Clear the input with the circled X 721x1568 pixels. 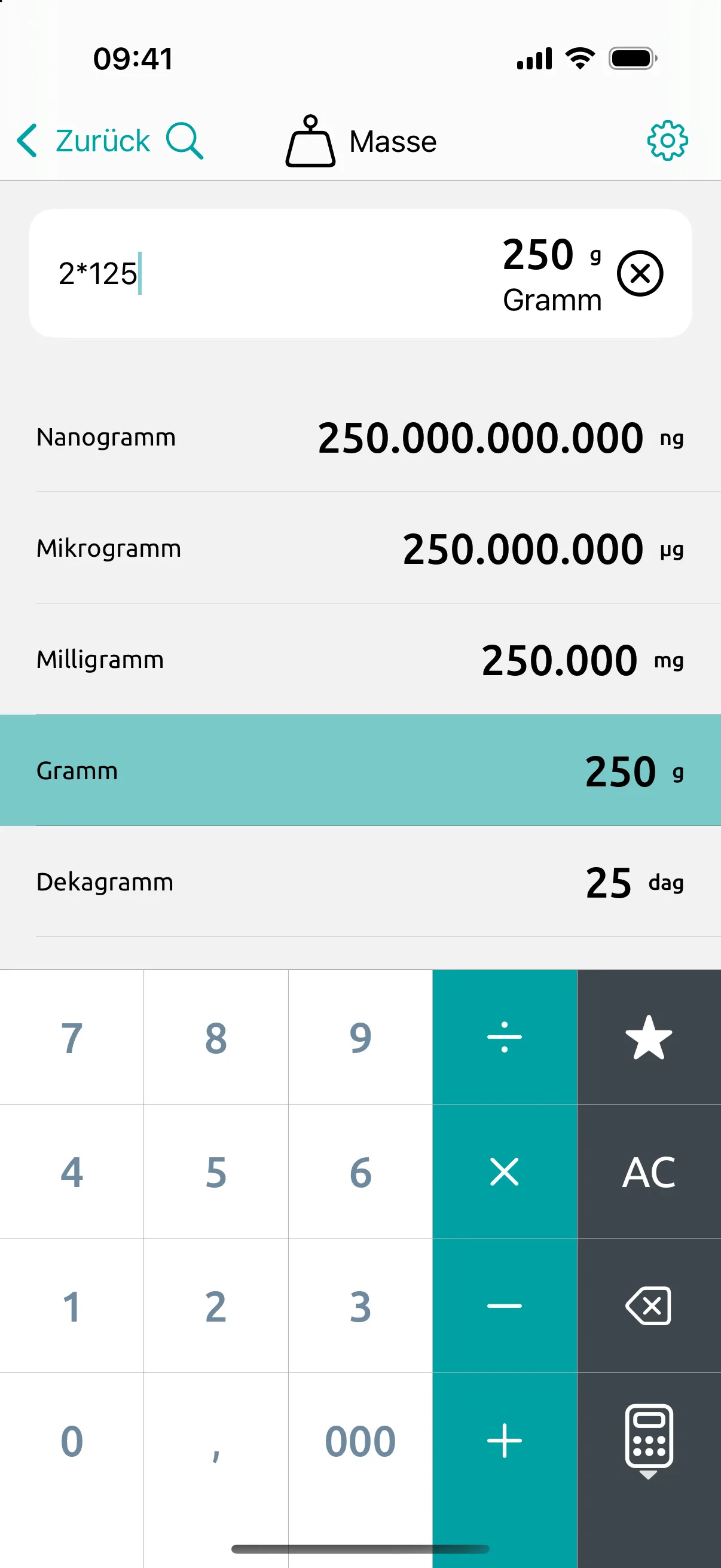(640, 273)
